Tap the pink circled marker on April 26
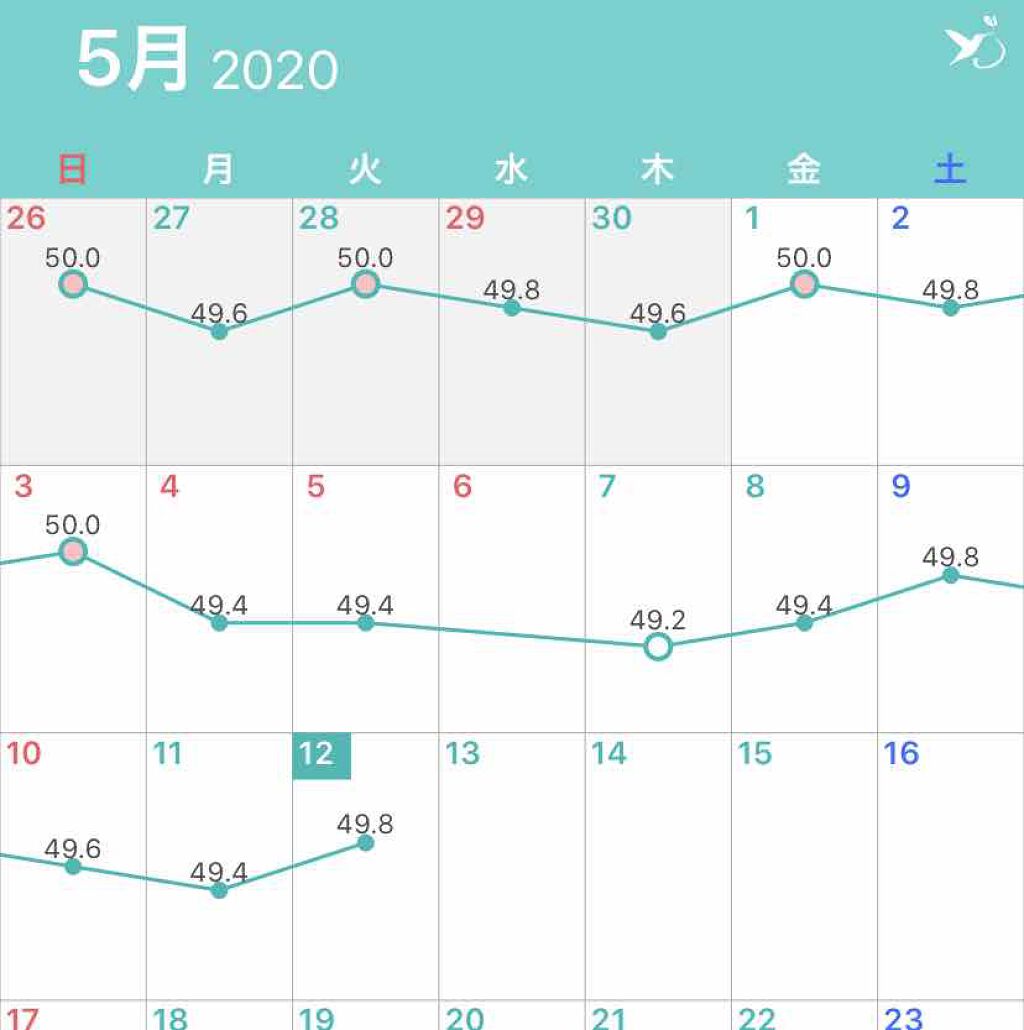The width and height of the screenshot is (1024, 1030). coord(72,285)
